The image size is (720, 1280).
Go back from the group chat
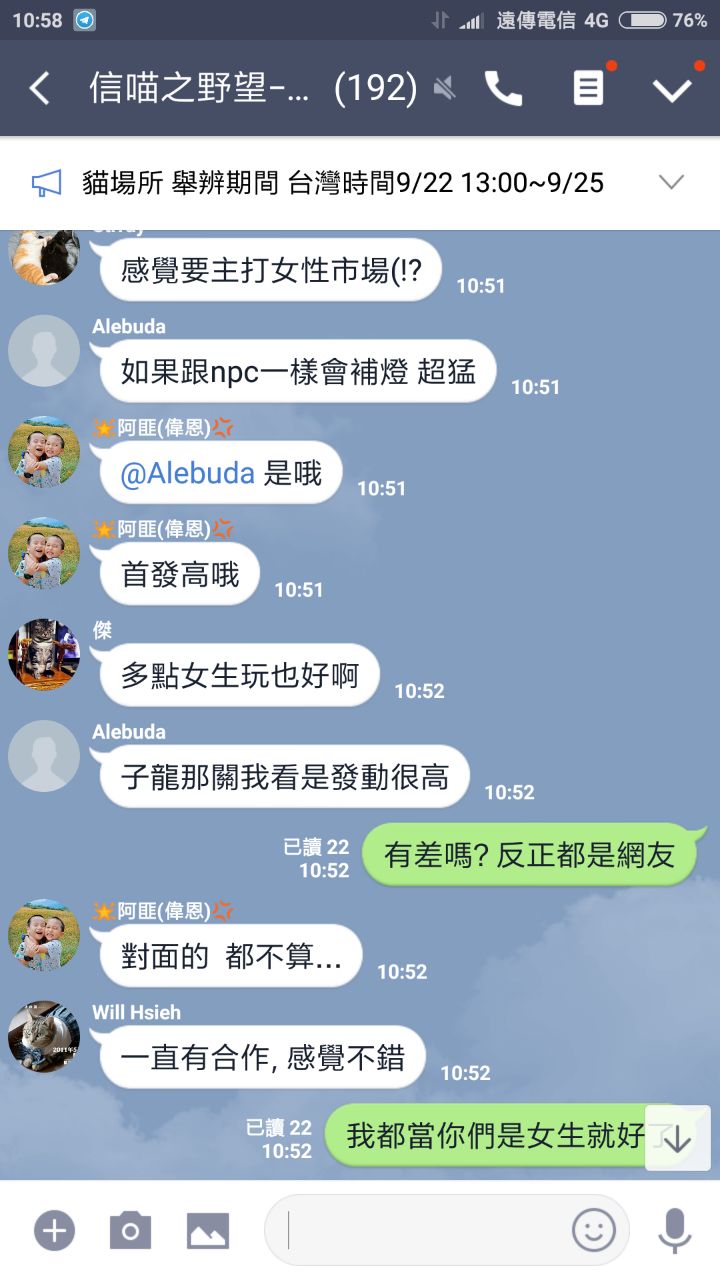(39, 88)
